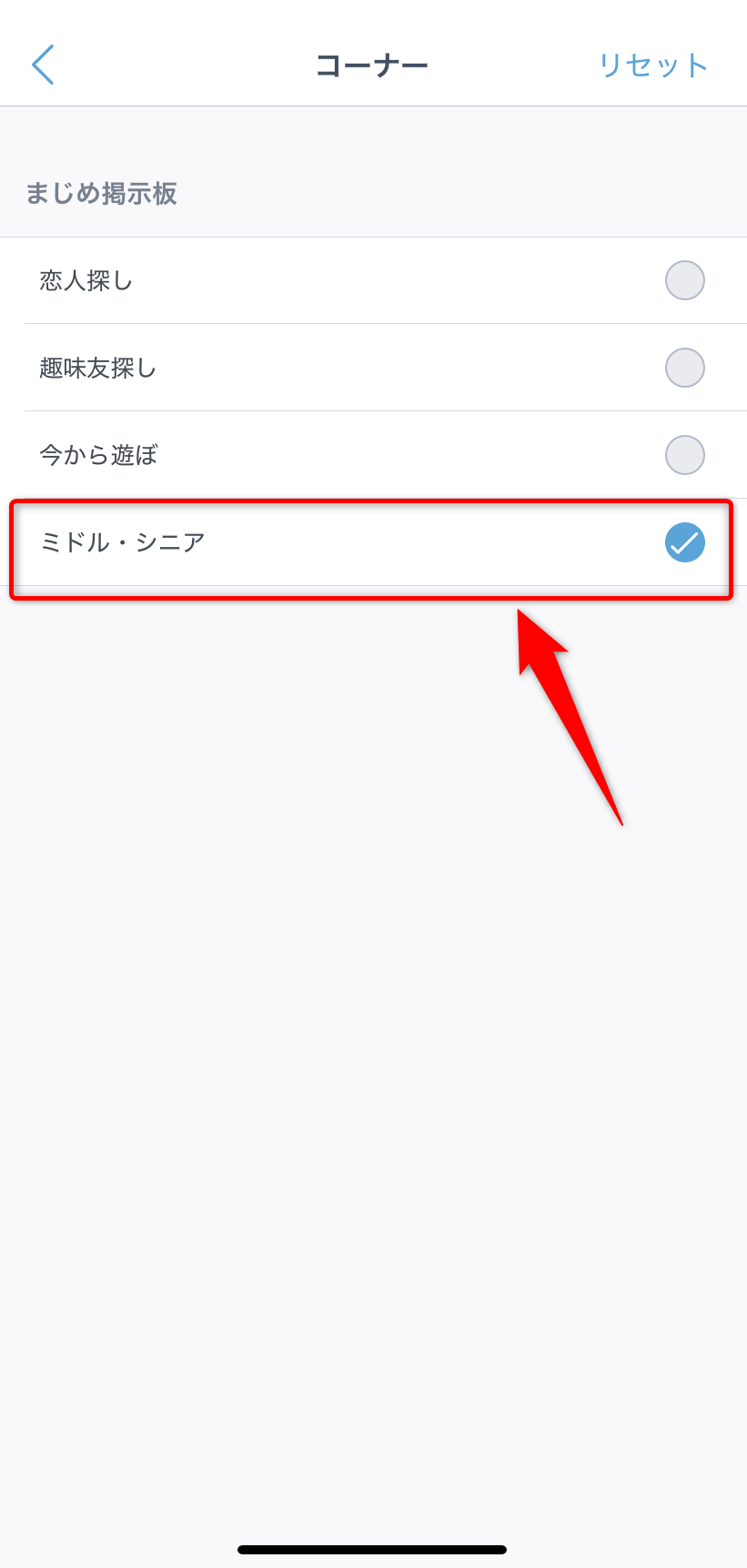Go back using the top-left arrow
The image size is (747, 1568).
(x=43, y=65)
